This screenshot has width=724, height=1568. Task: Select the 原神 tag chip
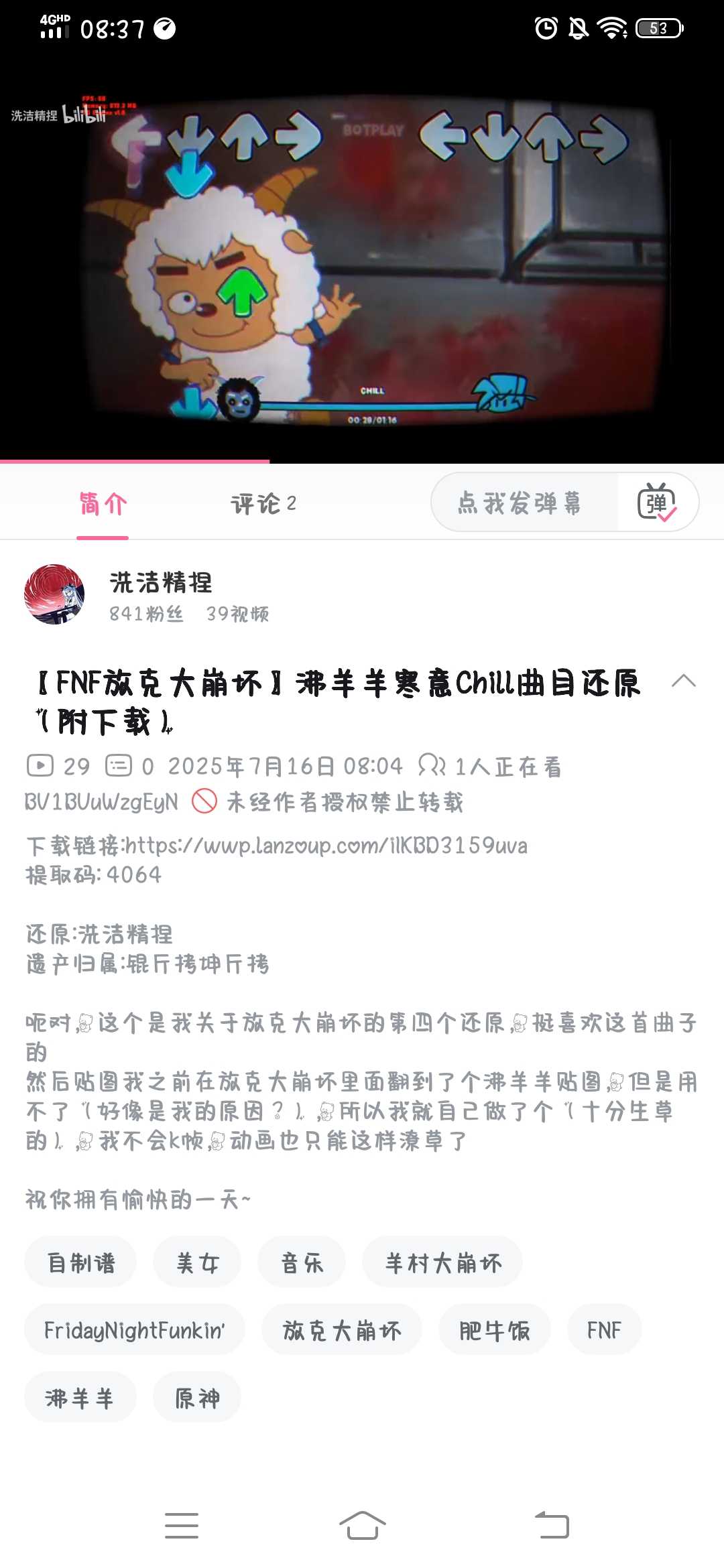click(196, 1398)
